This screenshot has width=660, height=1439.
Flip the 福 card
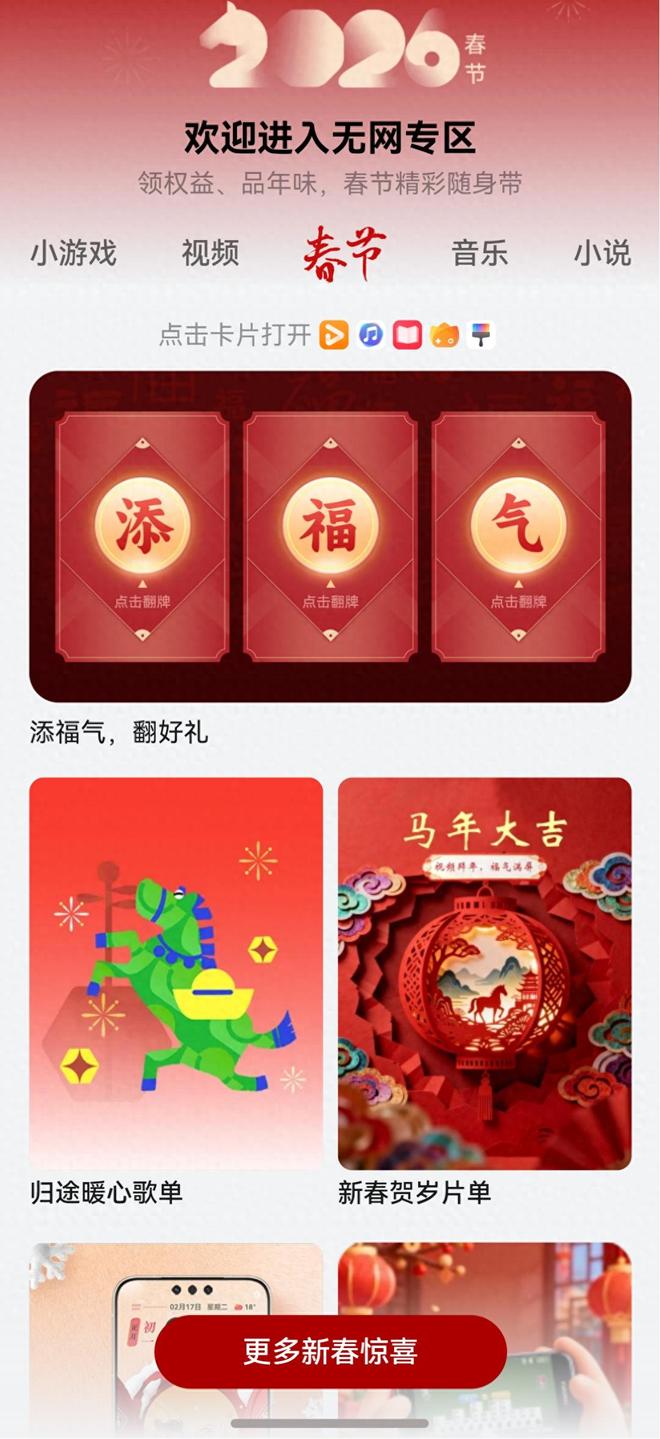330,537
